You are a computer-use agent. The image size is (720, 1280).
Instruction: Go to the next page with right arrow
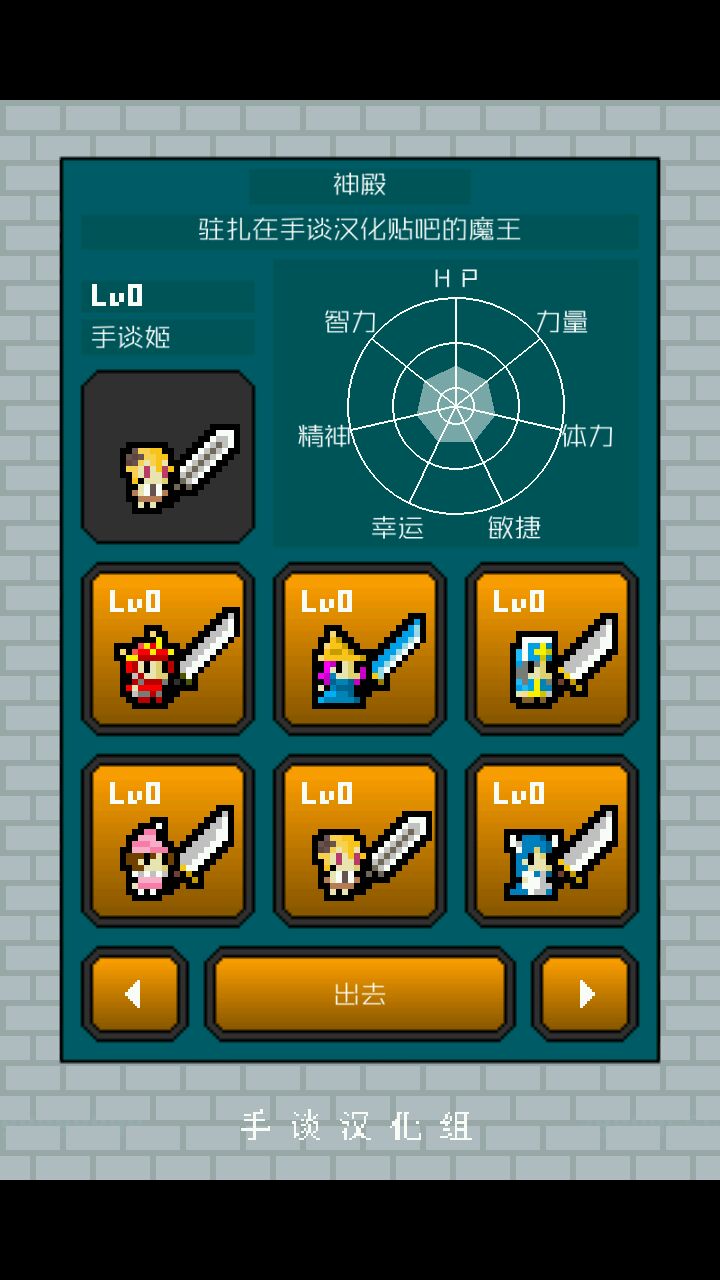coord(585,994)
